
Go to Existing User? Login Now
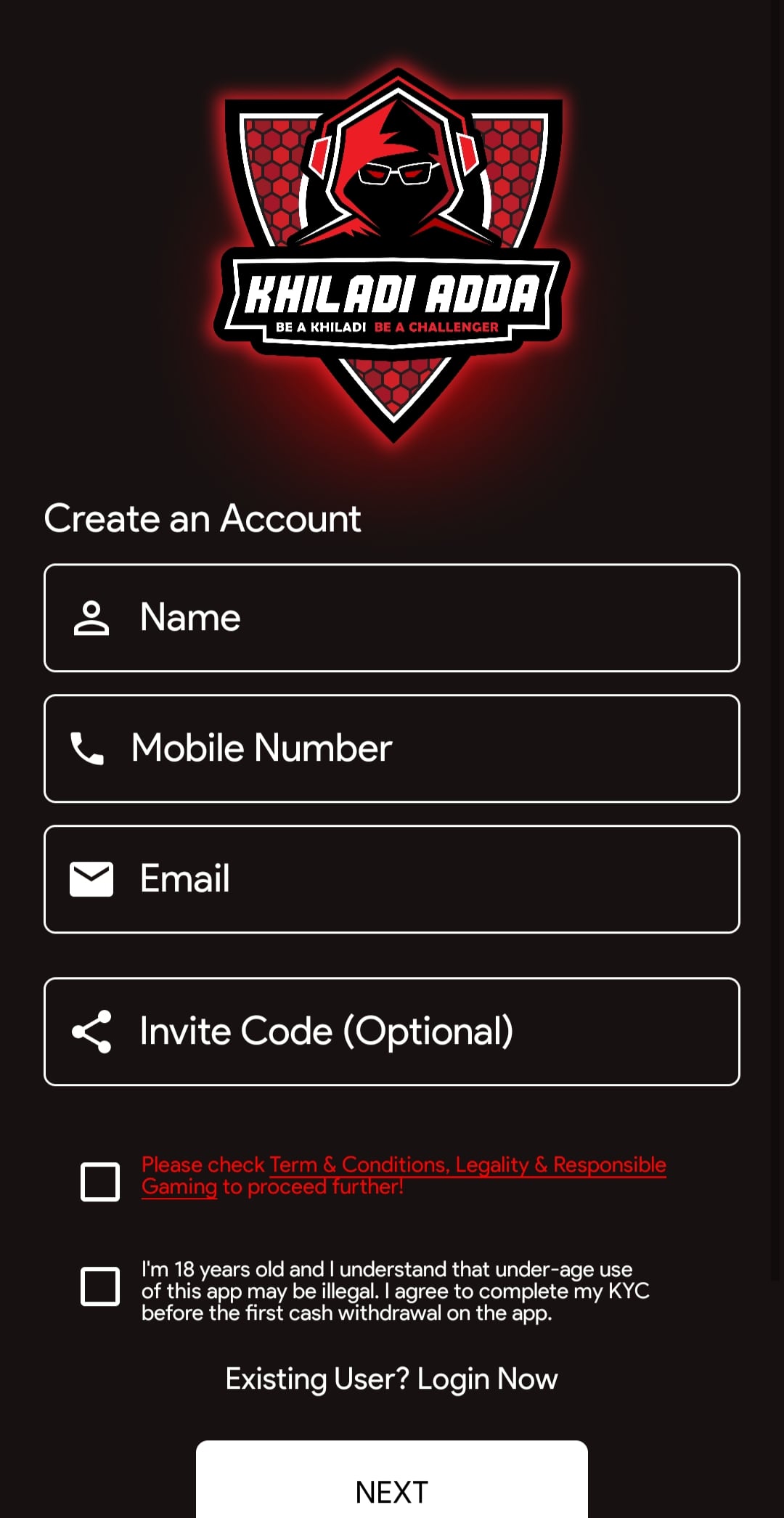tap(391, 1379)
